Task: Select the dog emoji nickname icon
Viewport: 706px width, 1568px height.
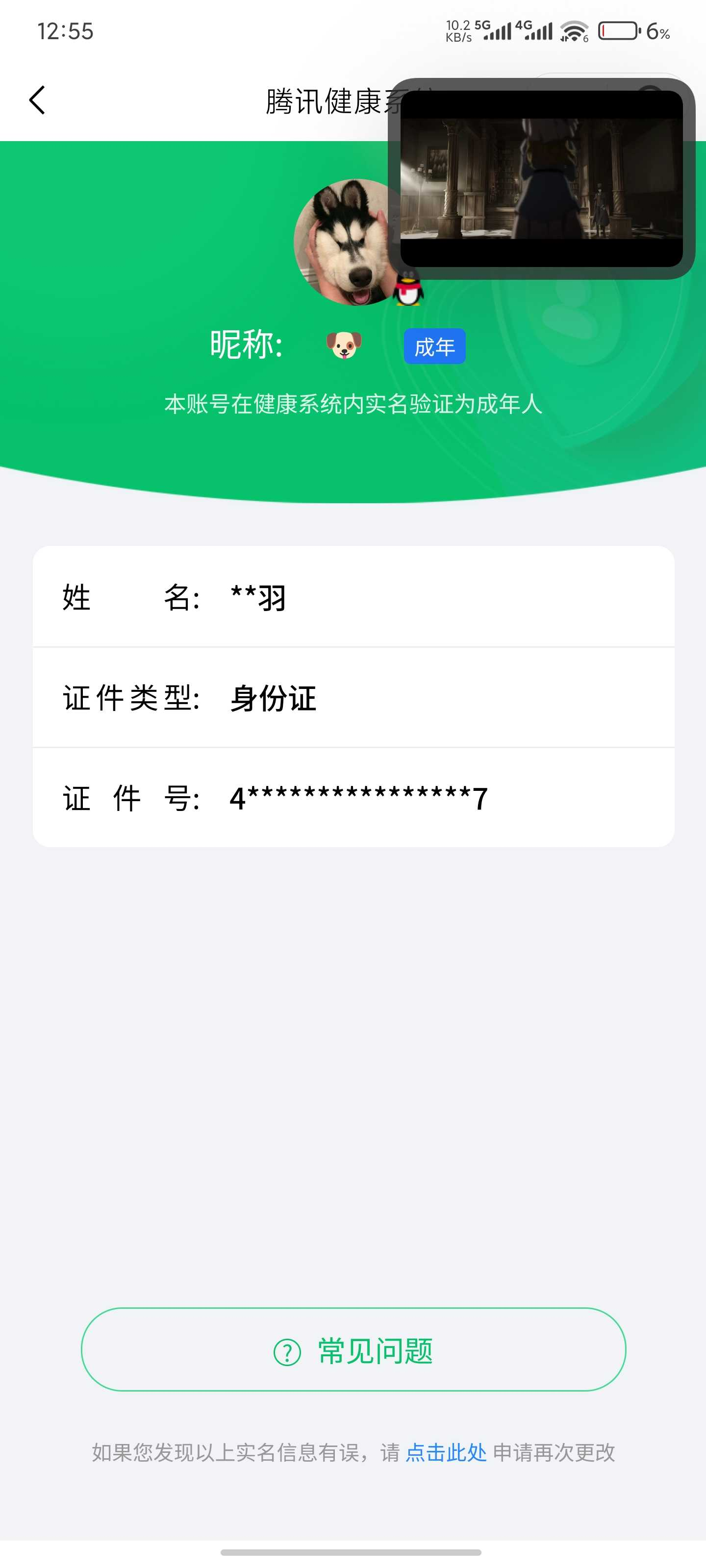Action: pos(343,345)
